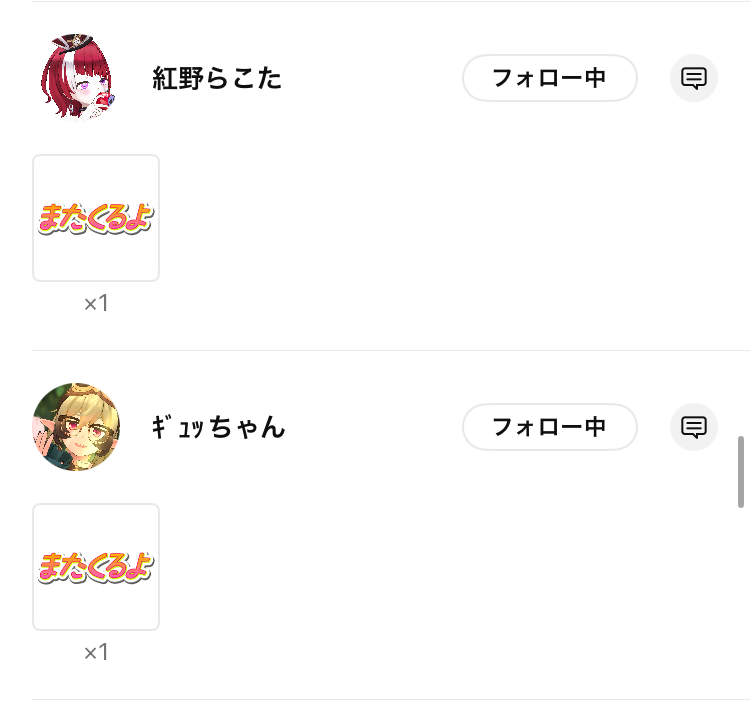Open またくるよ sticker under ｷﾞｭｯちゃん
This screenshot has width=750, height=703.
pyautogui.click(x=96, y=567)
